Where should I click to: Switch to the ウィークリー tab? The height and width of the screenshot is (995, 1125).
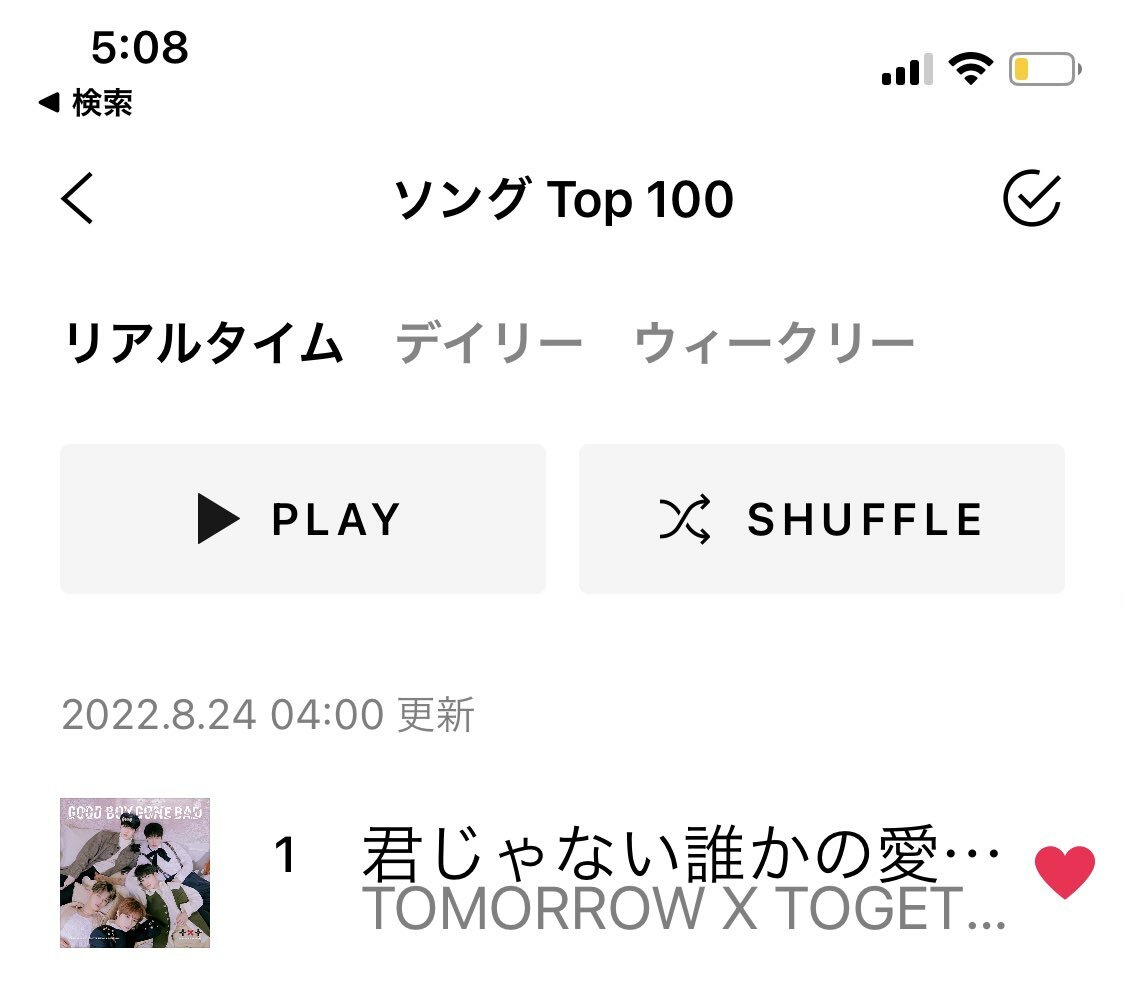774,344
